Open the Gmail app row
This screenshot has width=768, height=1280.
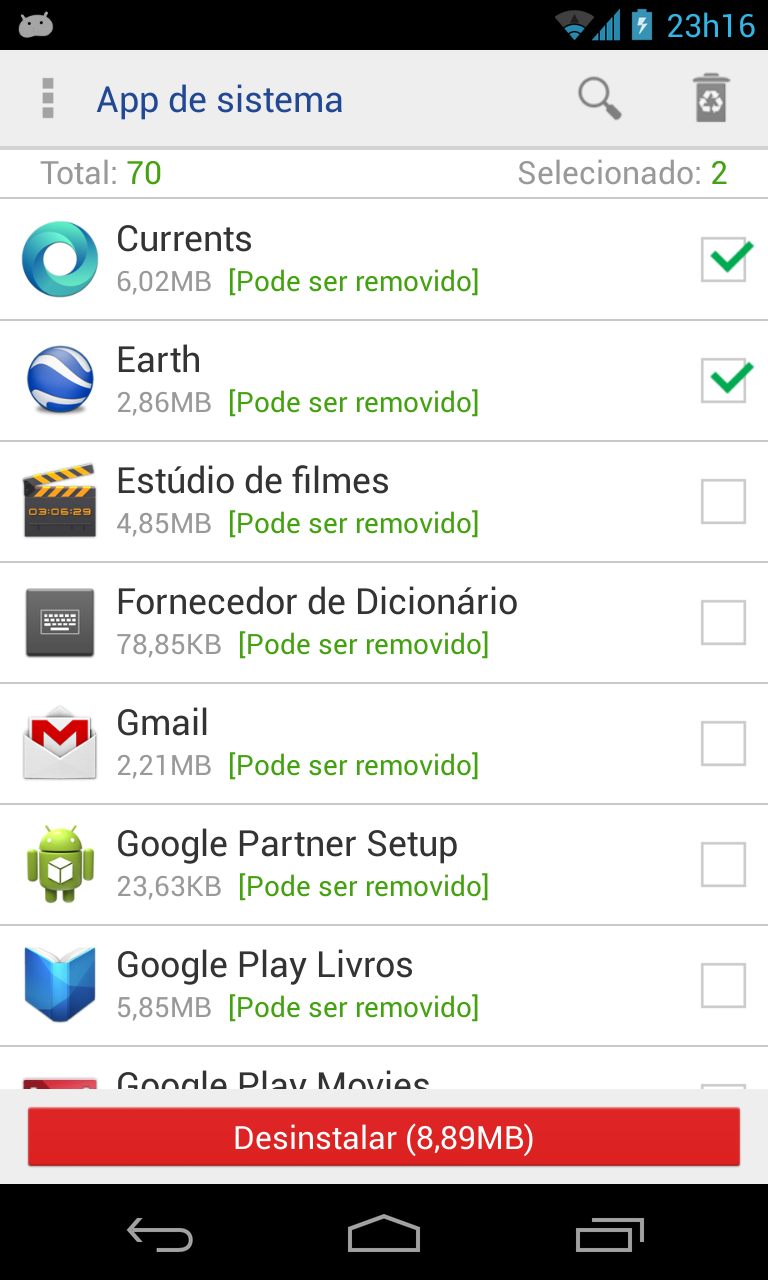[384, 744]
